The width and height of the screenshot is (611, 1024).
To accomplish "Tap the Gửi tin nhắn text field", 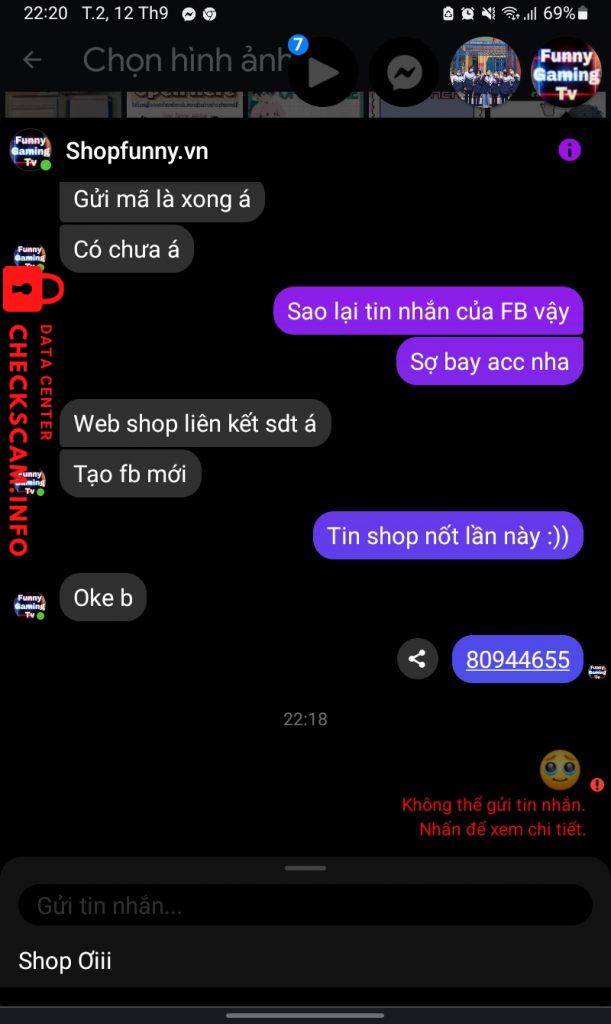I will point(305,906).
